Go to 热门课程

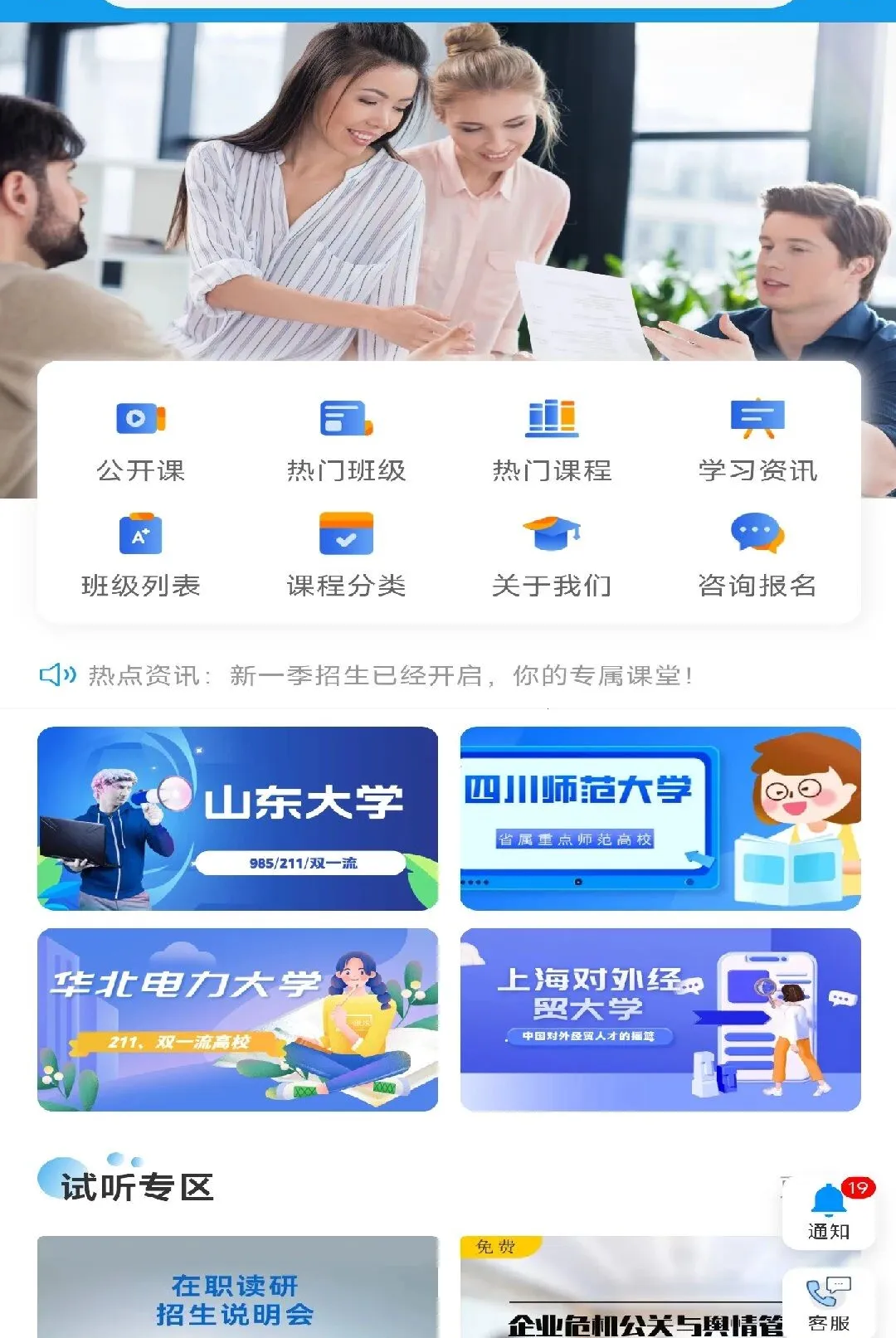point(552,440)
